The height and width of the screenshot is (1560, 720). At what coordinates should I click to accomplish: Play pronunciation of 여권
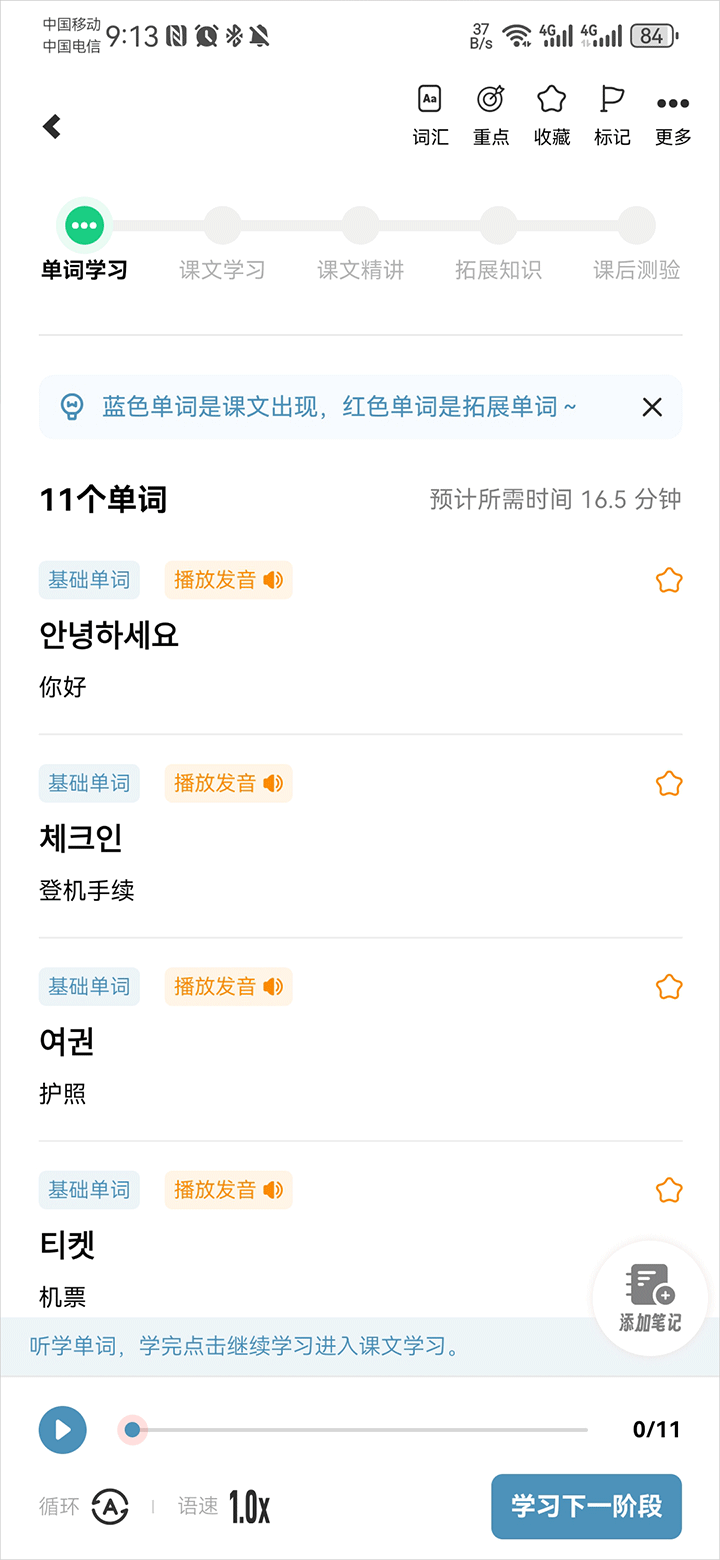click(228, 987)
